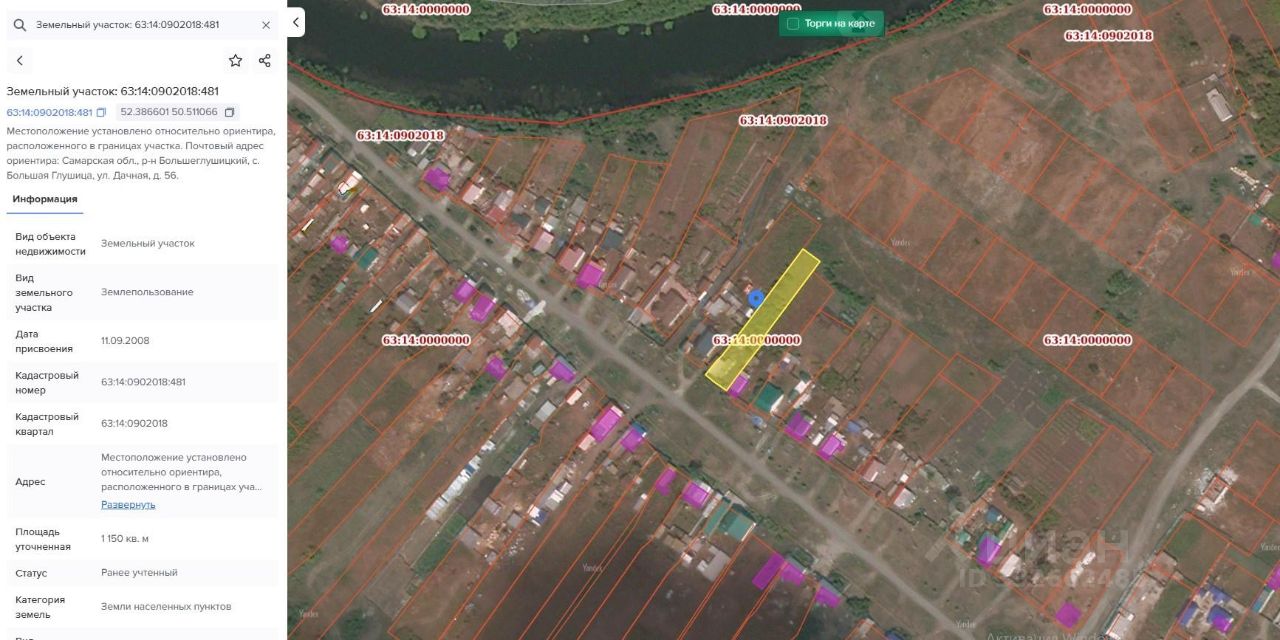The width and height of the screenshot is (1280, 640).
Task: Expand the address via Развернуть
Action: [x=128, y=504]
